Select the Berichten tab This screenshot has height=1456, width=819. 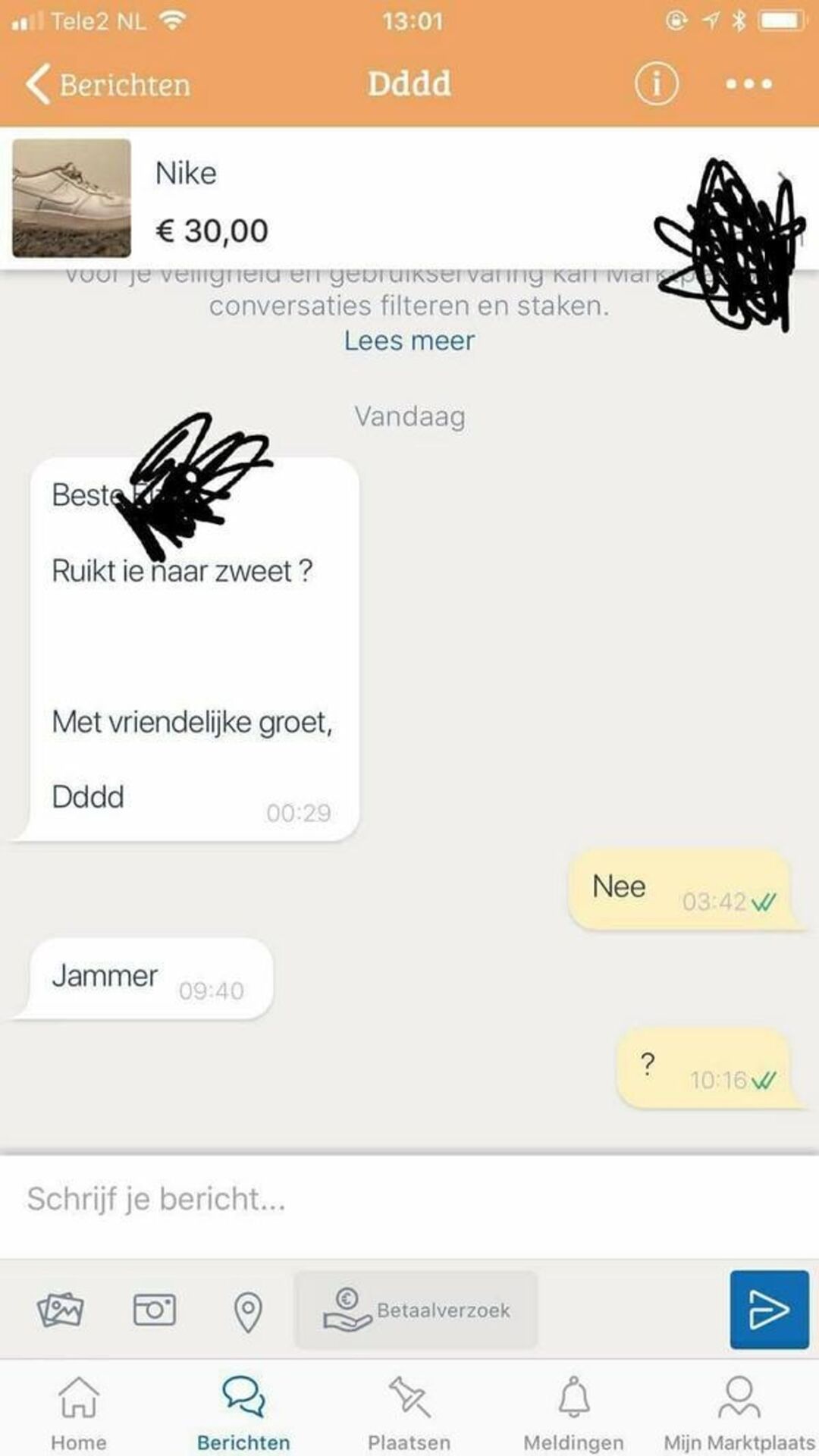(x=243, y=1410)
